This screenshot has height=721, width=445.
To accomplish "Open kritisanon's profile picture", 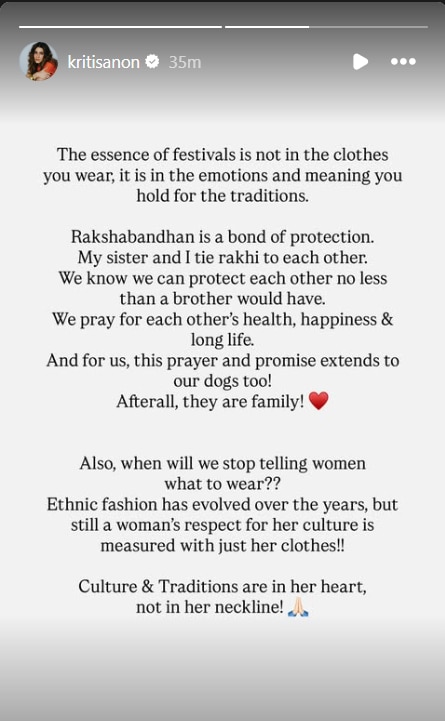I will tap(39, 62).
